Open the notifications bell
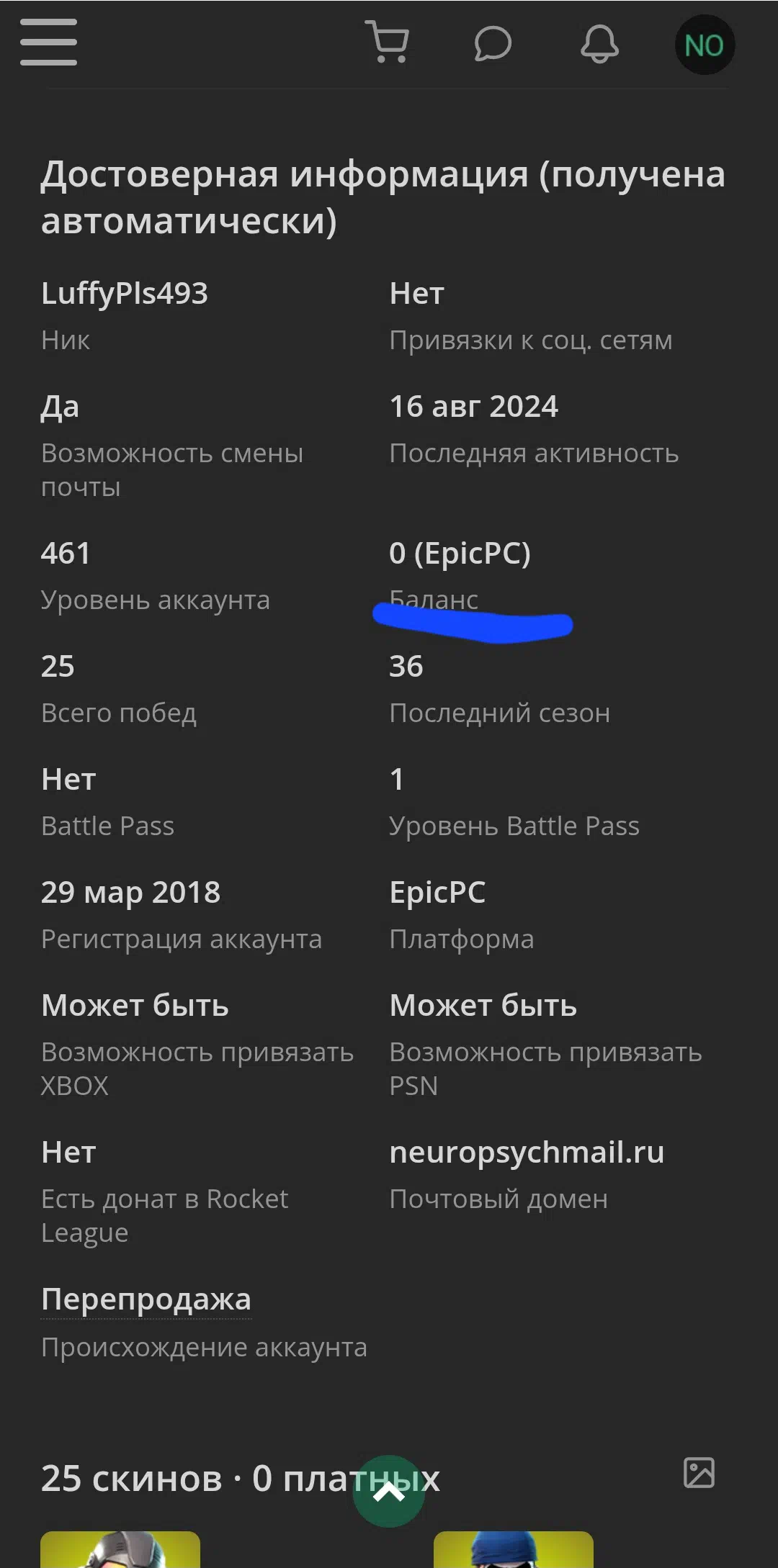The width and height of the screenshot is (778, 1568). (x=599, y=44)
